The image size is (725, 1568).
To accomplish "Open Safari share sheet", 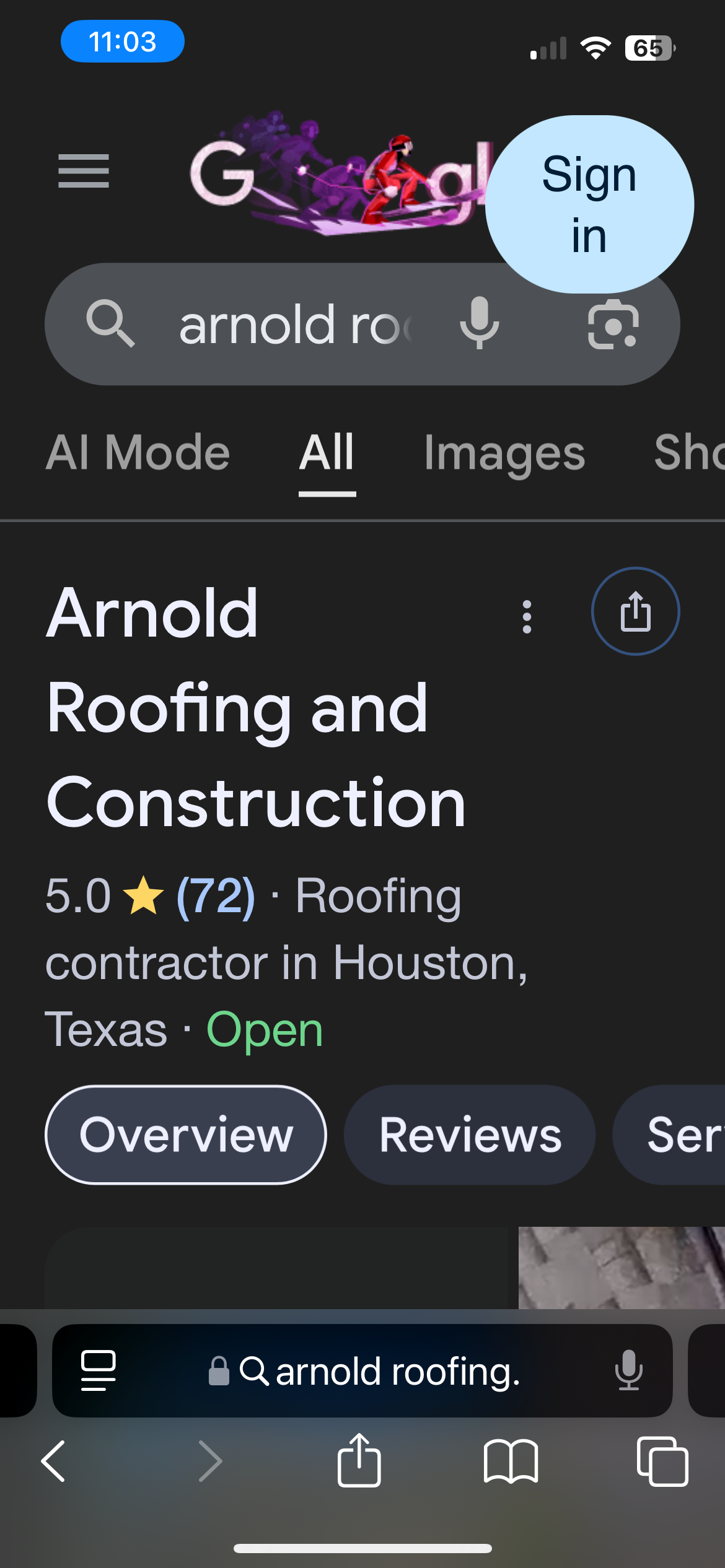I will pyautogui.click(x=359, y=1460).
